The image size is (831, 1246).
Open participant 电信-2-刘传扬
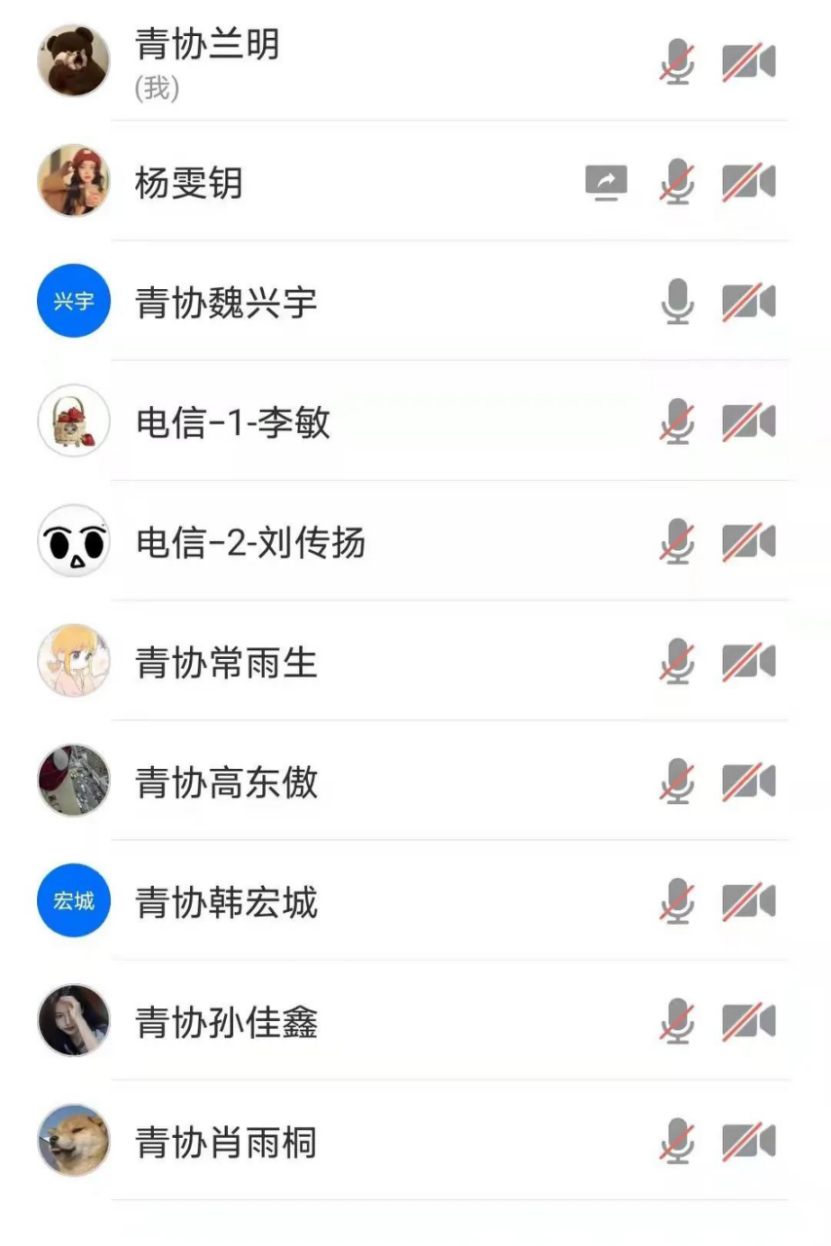pos(250,542)
